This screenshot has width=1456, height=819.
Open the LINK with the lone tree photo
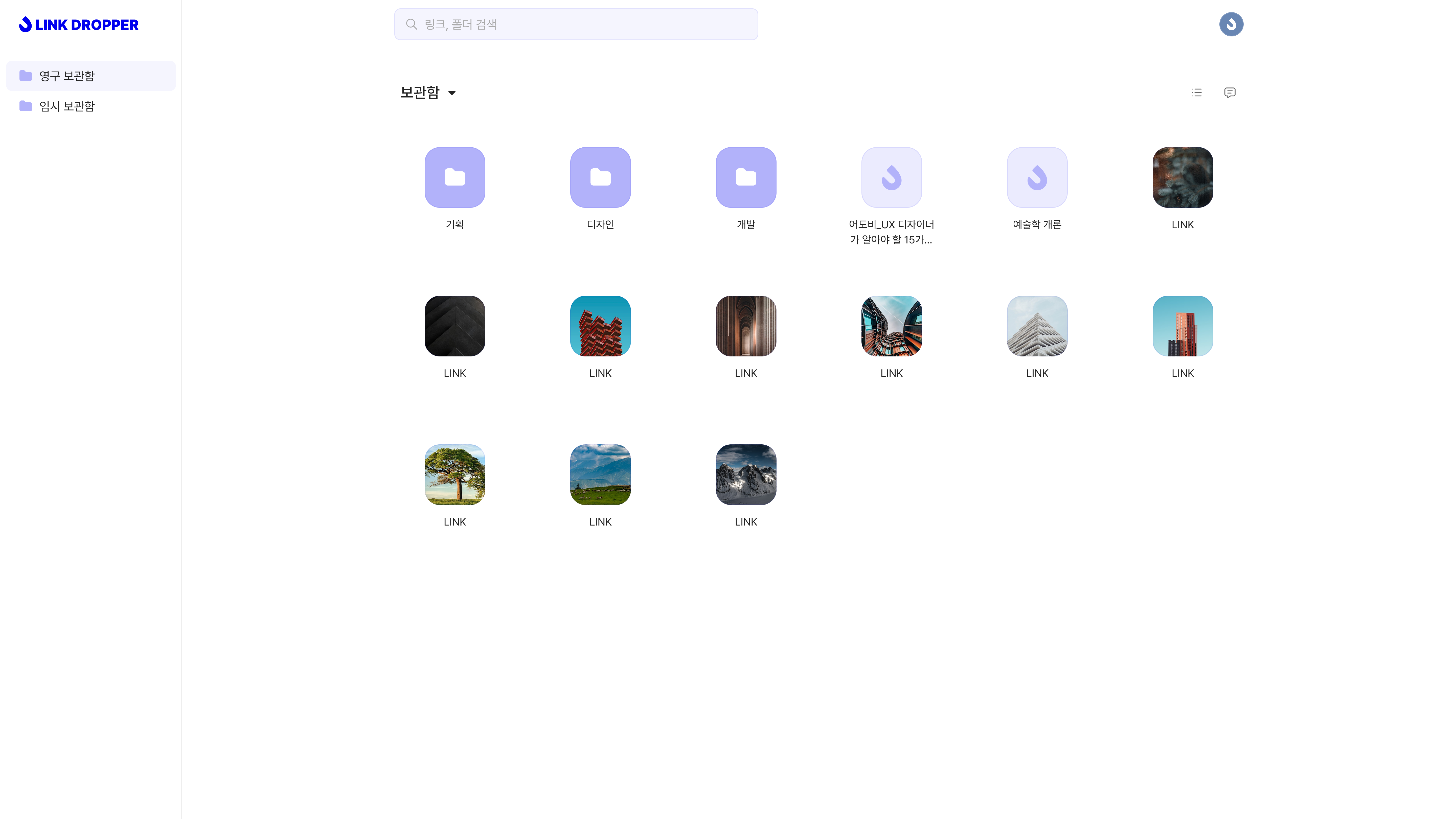[454, 475]
